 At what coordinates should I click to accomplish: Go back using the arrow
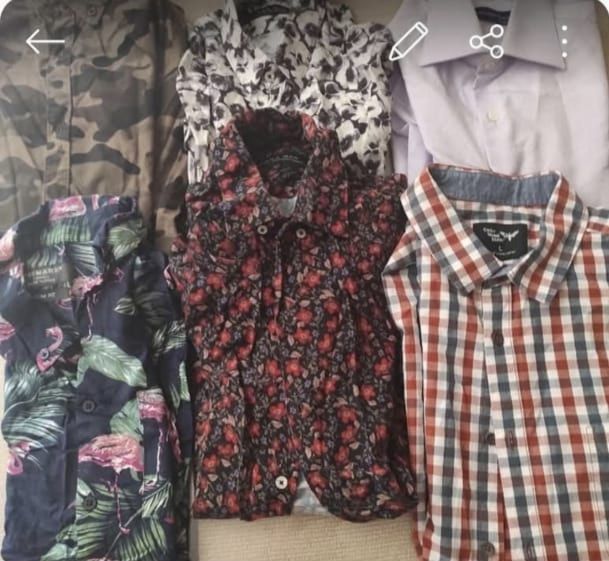click(x=45, y=42)
